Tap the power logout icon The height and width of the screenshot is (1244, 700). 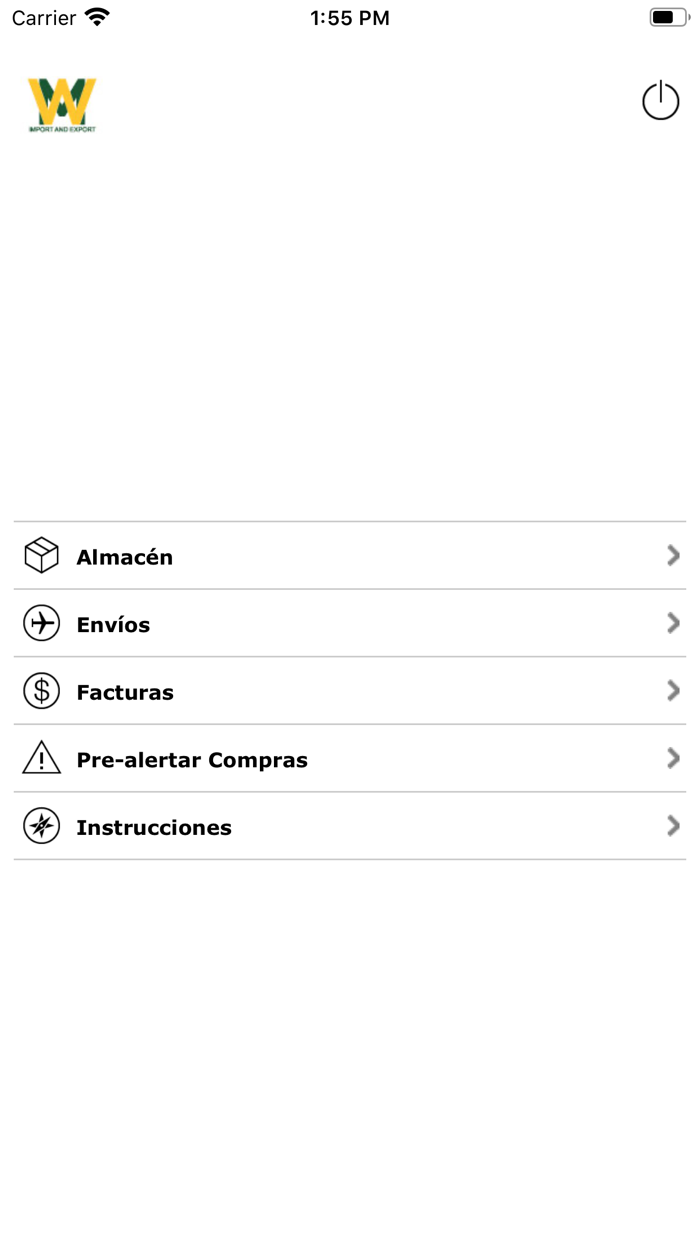pos(660,101)
